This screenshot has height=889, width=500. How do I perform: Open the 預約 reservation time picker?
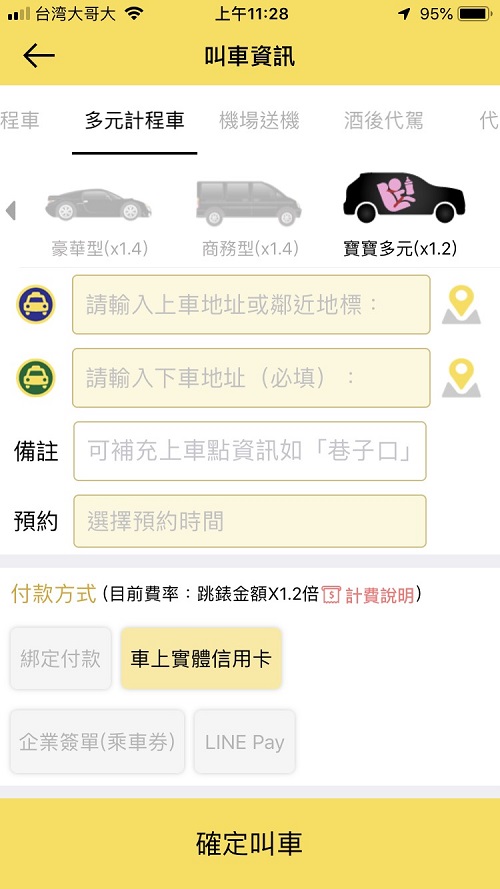click(x=250, y=522)
